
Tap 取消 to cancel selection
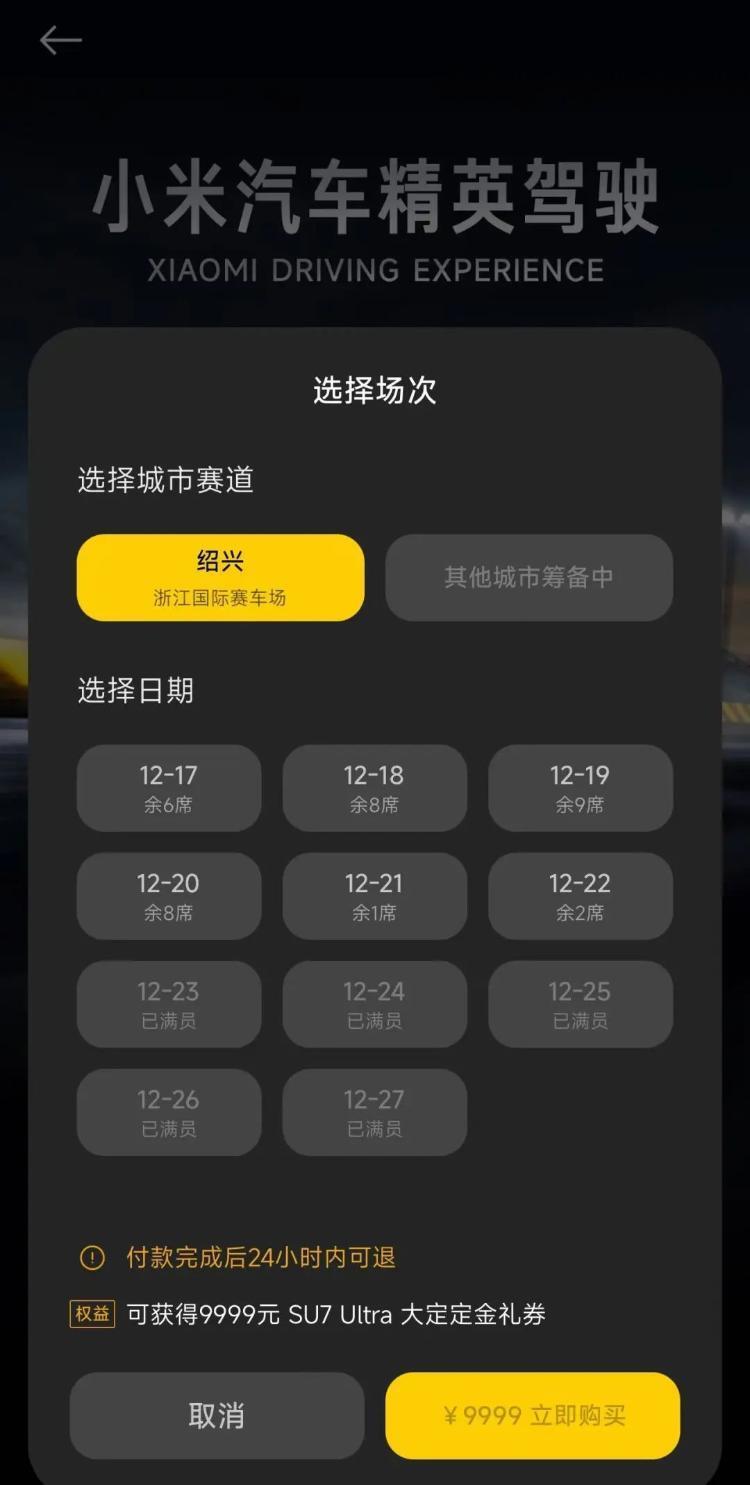216,1415
